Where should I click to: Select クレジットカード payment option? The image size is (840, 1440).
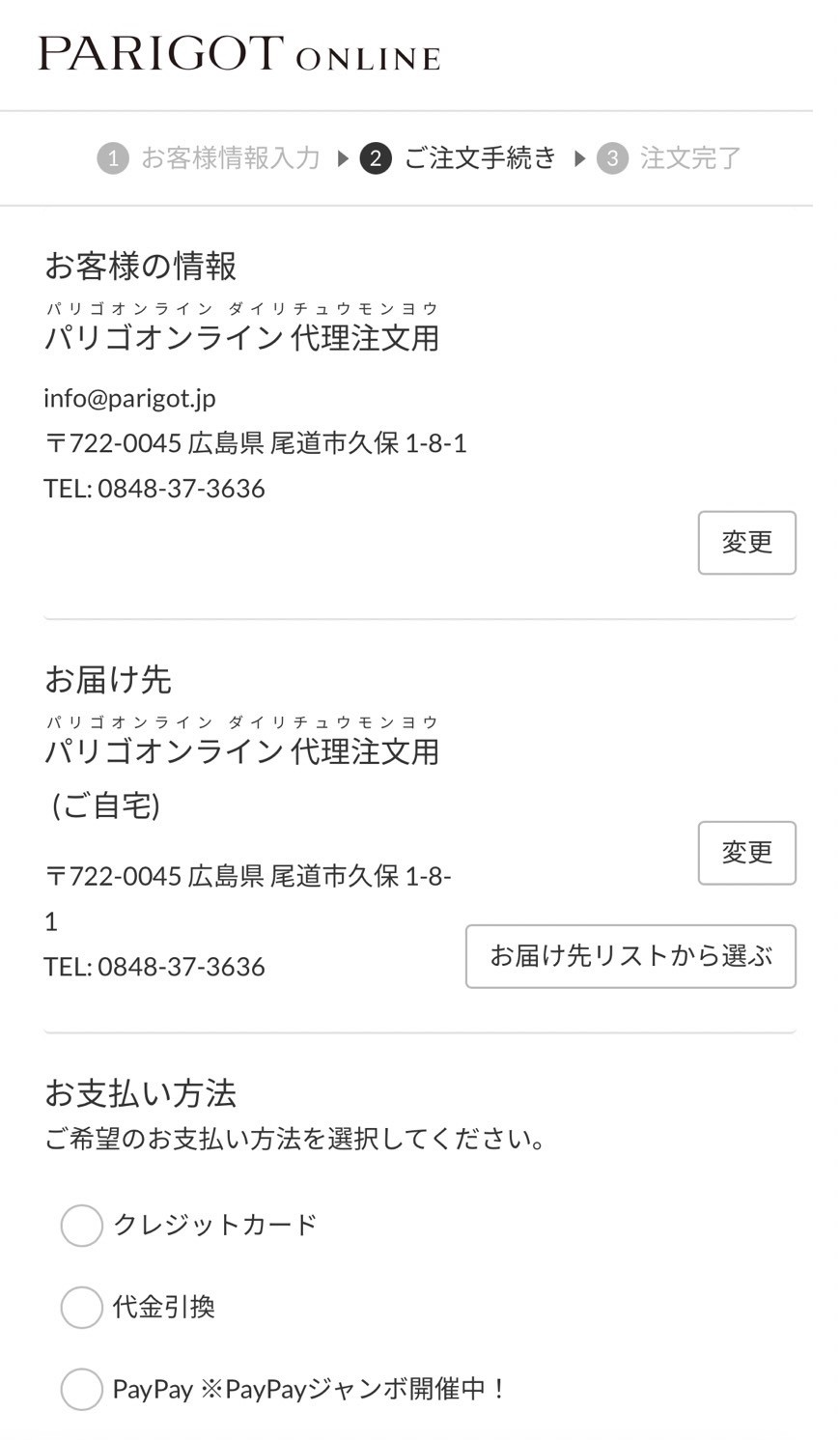point(82,1225)
